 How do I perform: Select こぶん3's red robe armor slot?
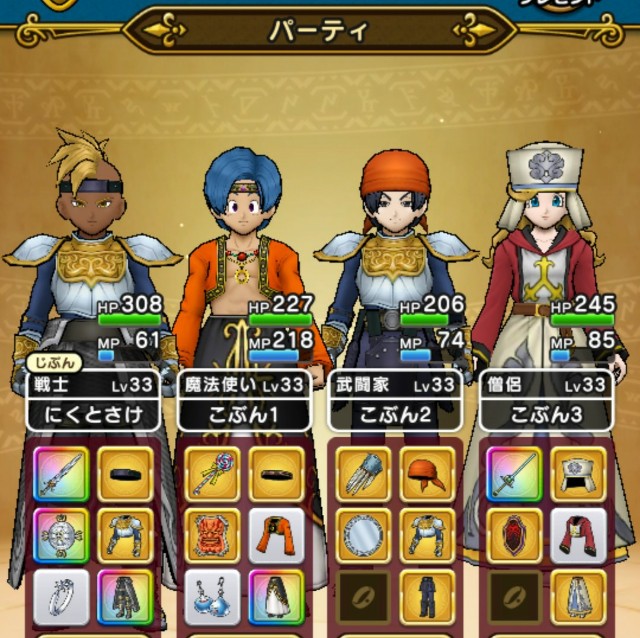coord(578,535)
